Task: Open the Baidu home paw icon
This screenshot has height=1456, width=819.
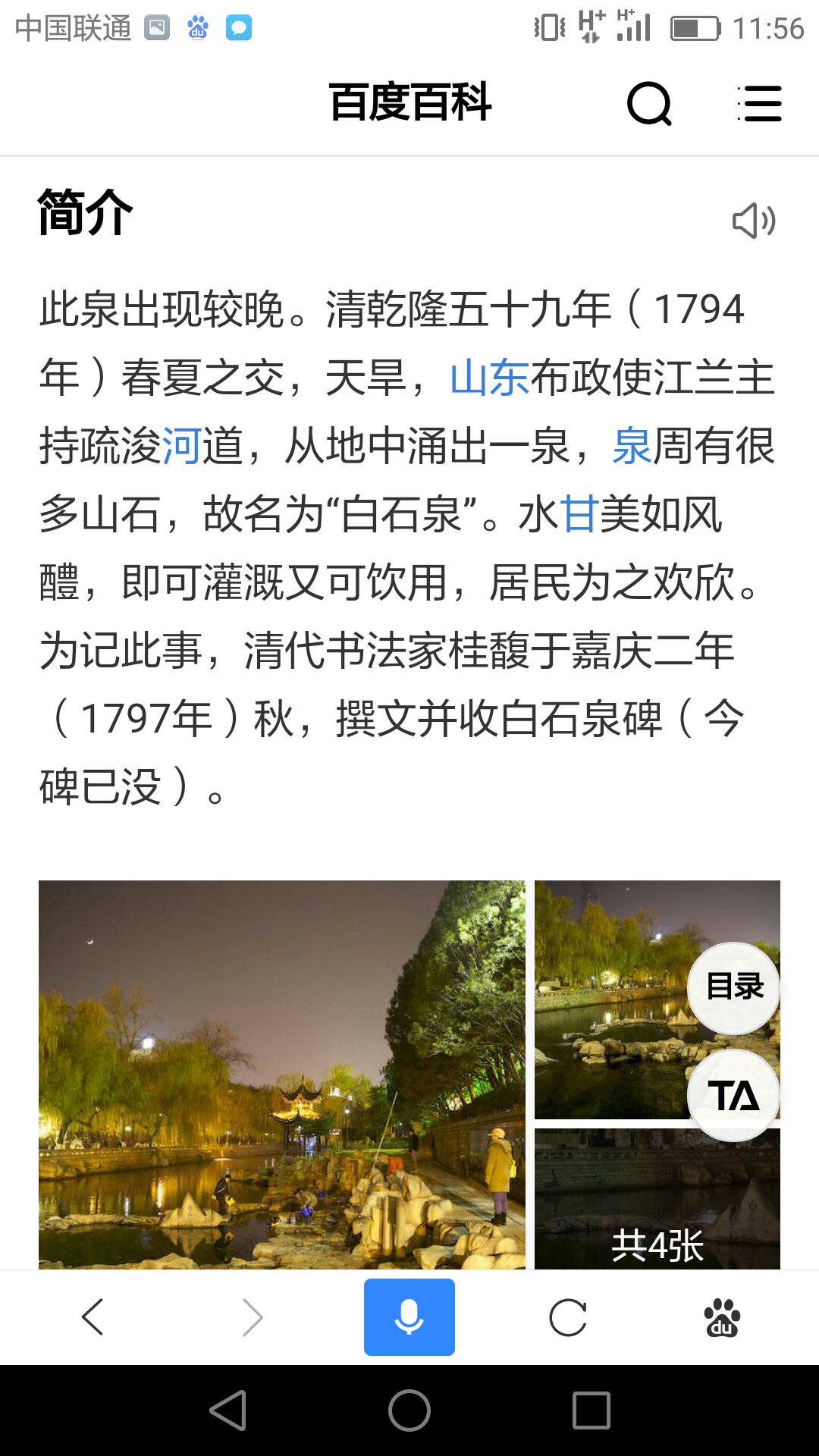Action: pyautogui.click(x=722, y=1317)
